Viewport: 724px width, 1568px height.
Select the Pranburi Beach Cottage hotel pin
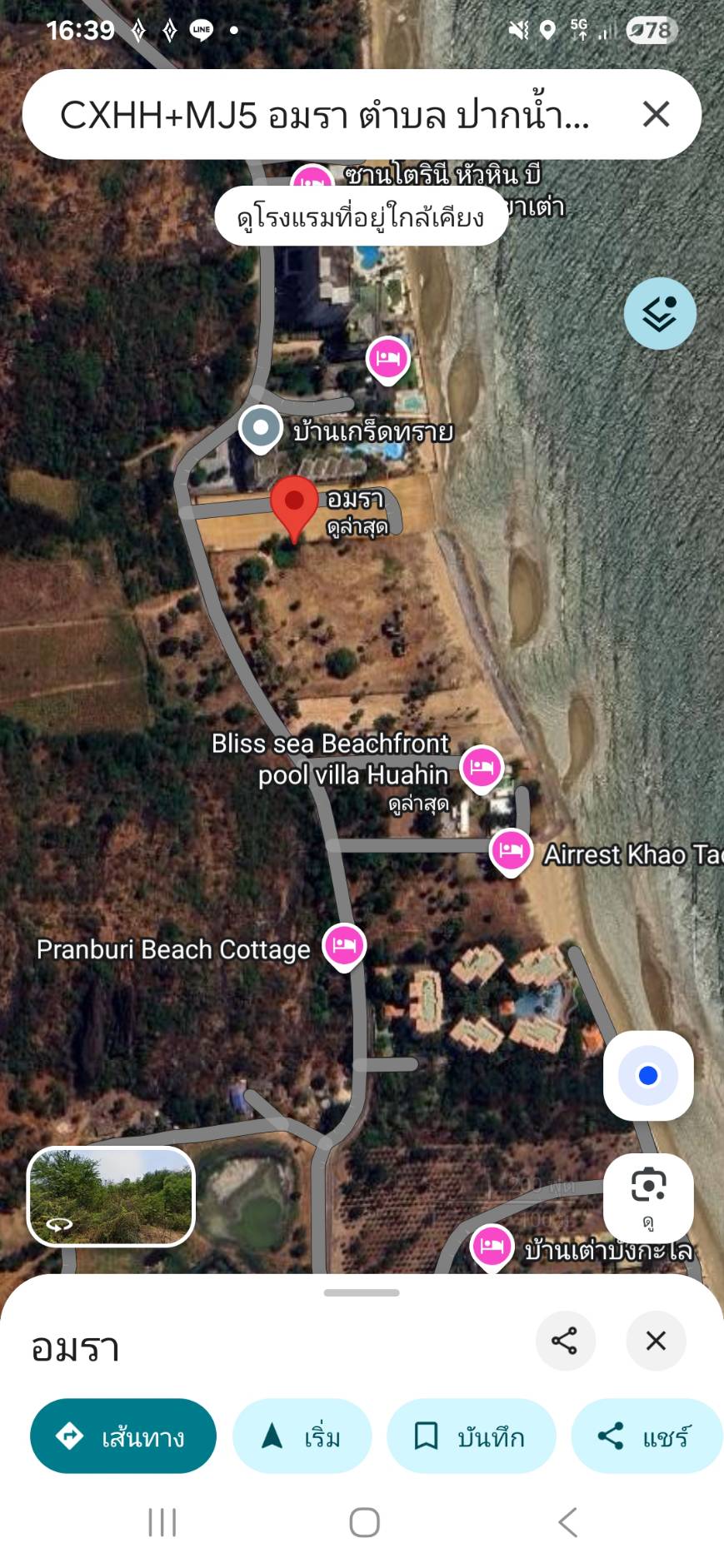[x=344, y=946]
